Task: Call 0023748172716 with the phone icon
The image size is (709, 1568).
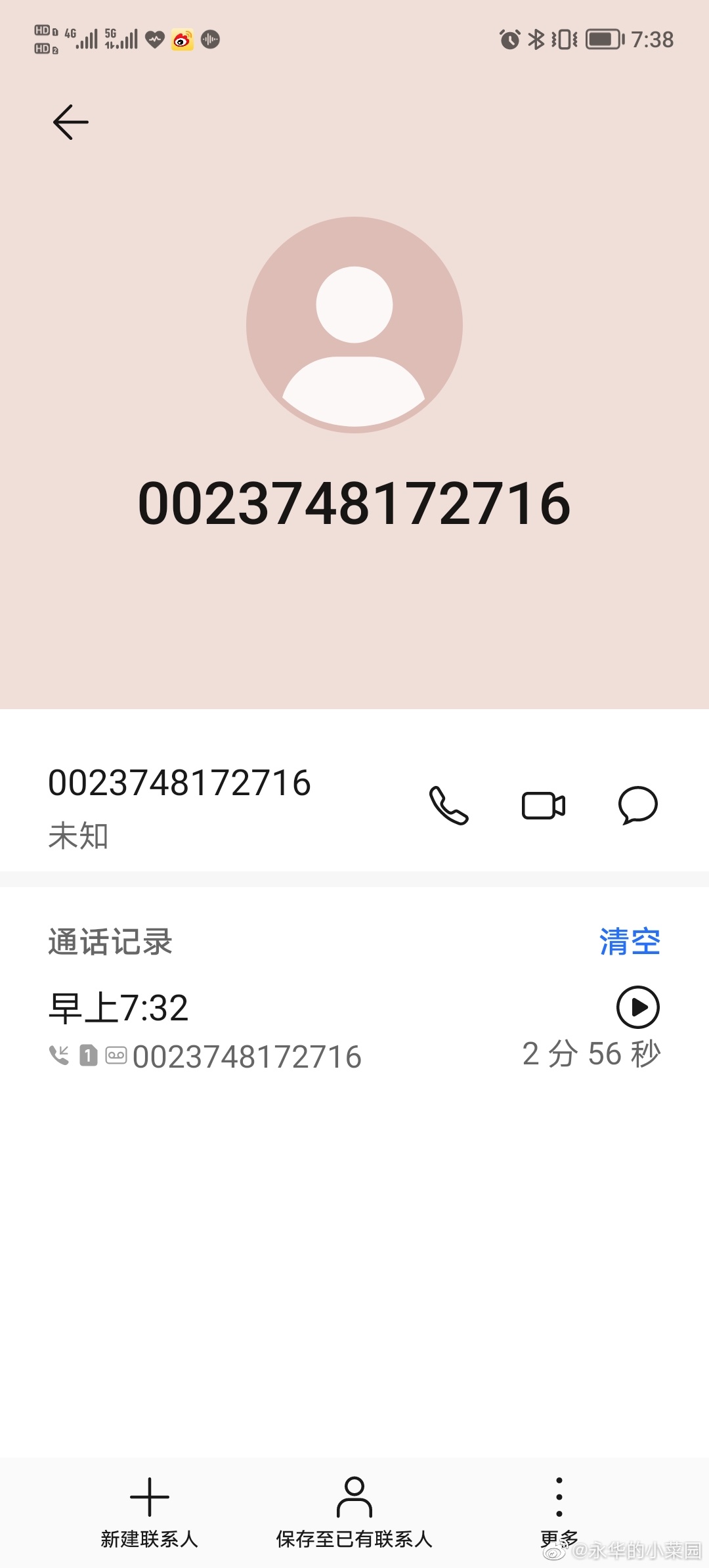Action: (449, 805)
